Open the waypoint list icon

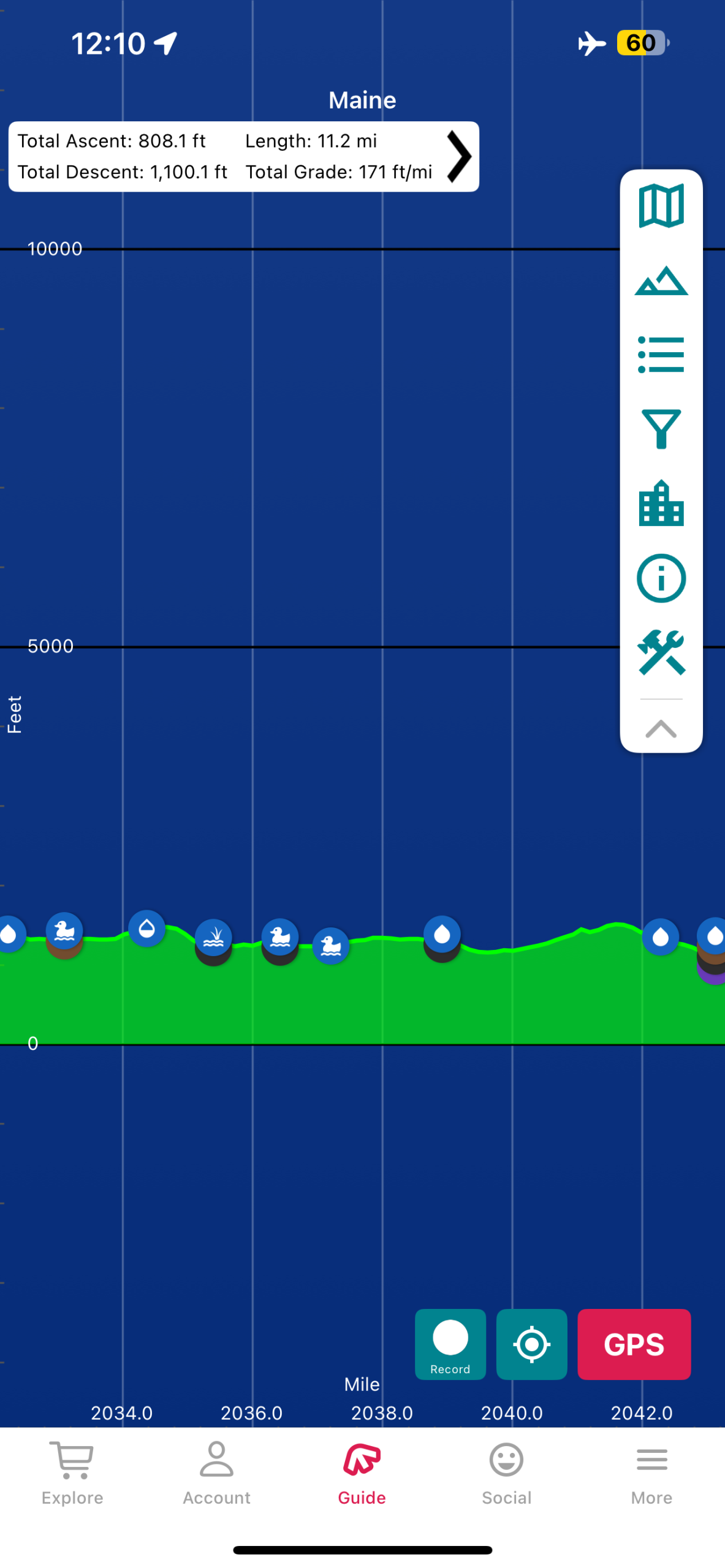pyautogui.click(x=661, y=354)
